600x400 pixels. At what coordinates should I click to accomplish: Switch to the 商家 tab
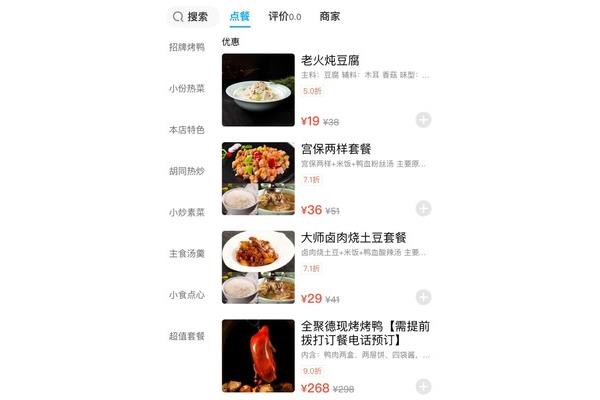click(330, 17)
